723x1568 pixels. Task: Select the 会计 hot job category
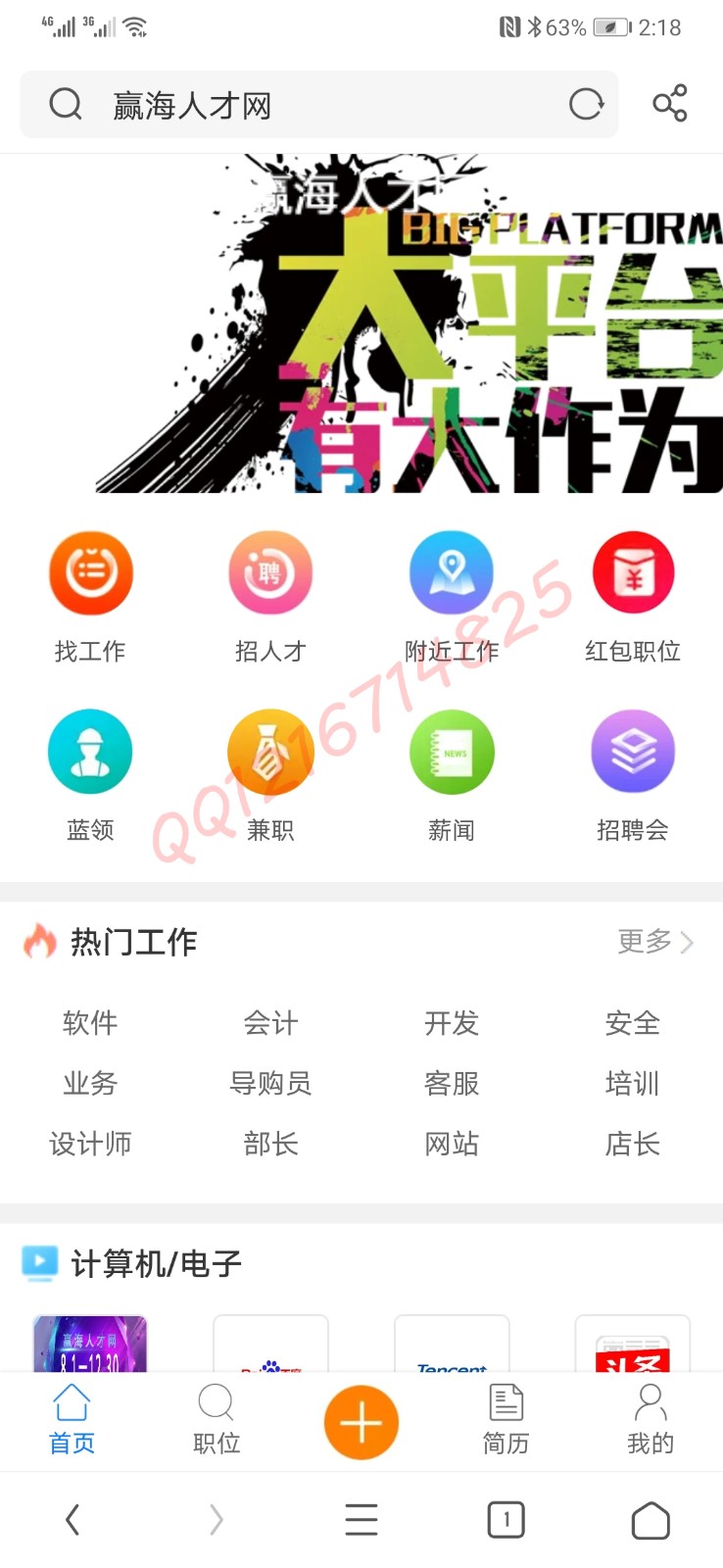point(270,1023)
